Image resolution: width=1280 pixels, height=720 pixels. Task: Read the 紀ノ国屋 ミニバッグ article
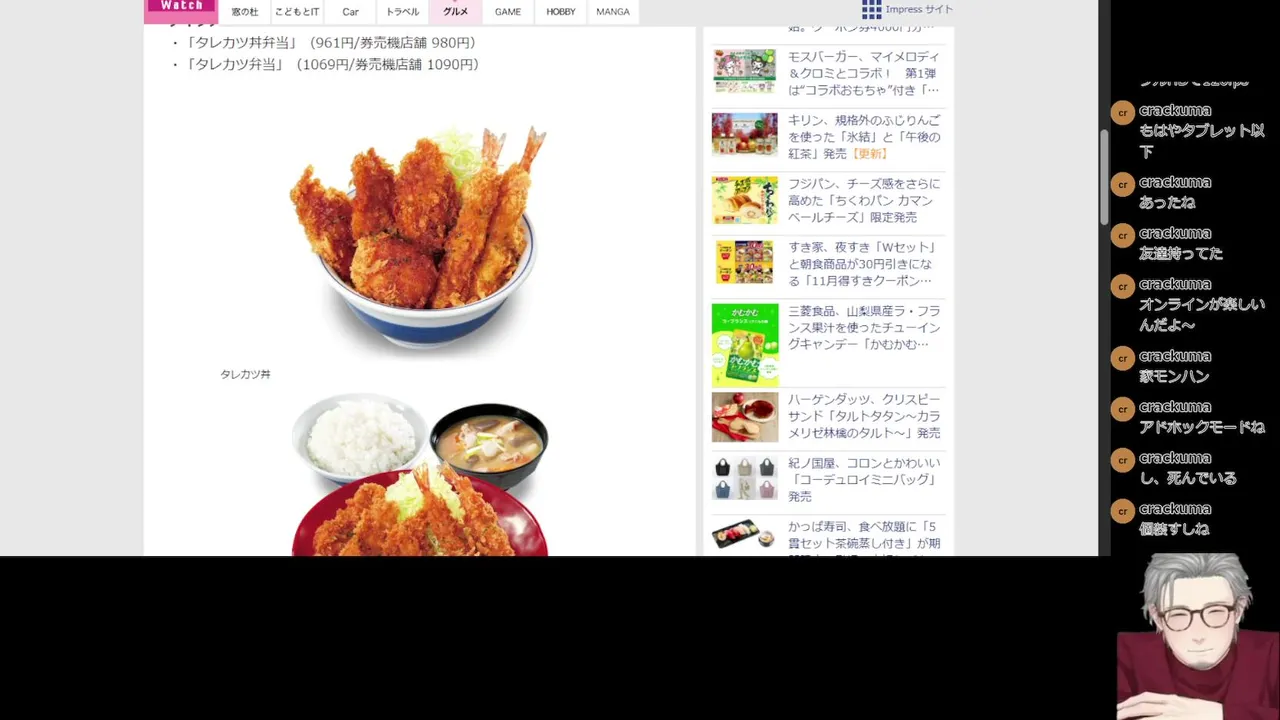coord(863,479)
